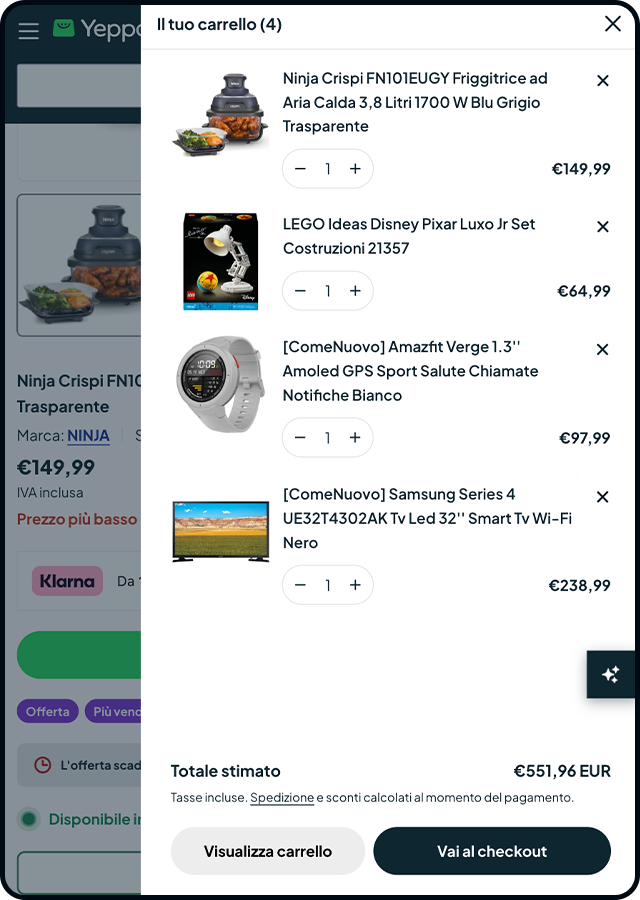This screenshot has width=640, height=900.
Task: Increase LEGO Ideas Luxo Jr quantity
Action: tap(355, 291)
